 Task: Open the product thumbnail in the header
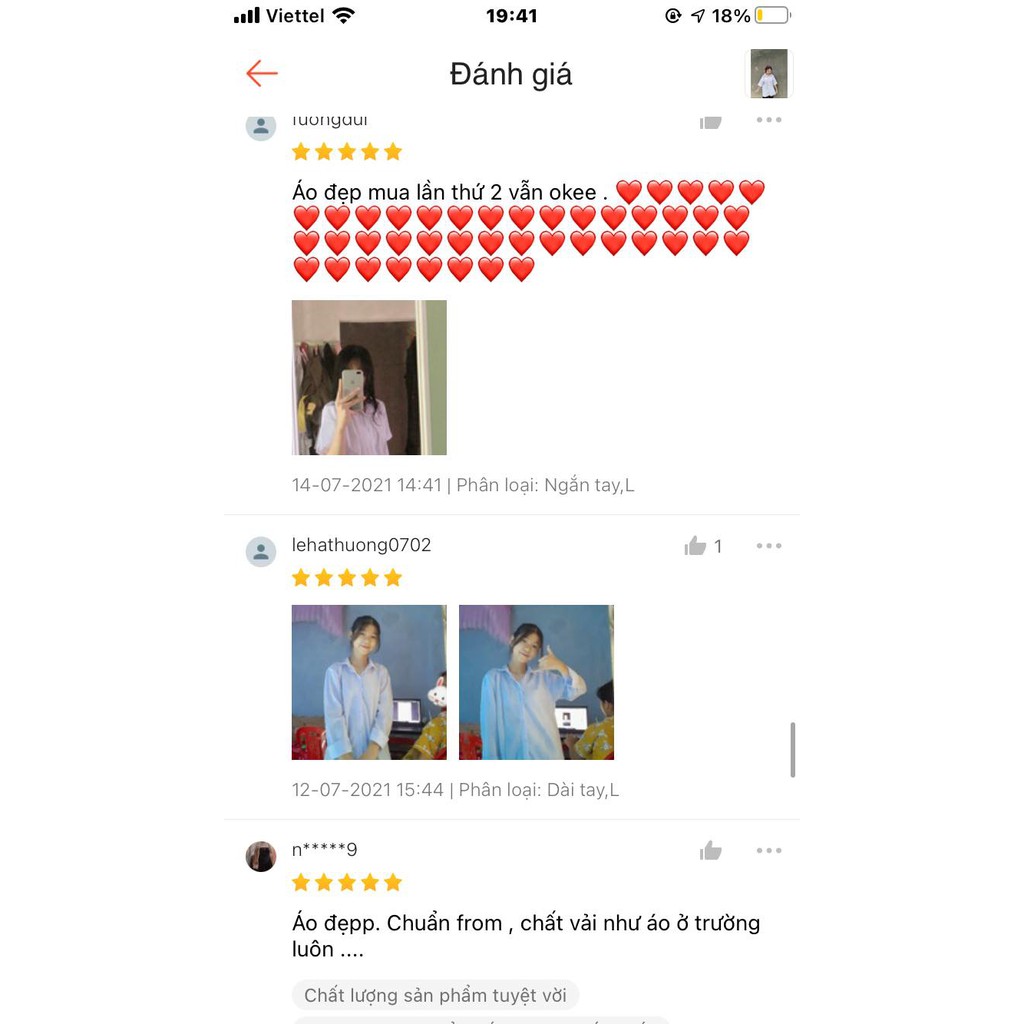[x=769, y=74]
